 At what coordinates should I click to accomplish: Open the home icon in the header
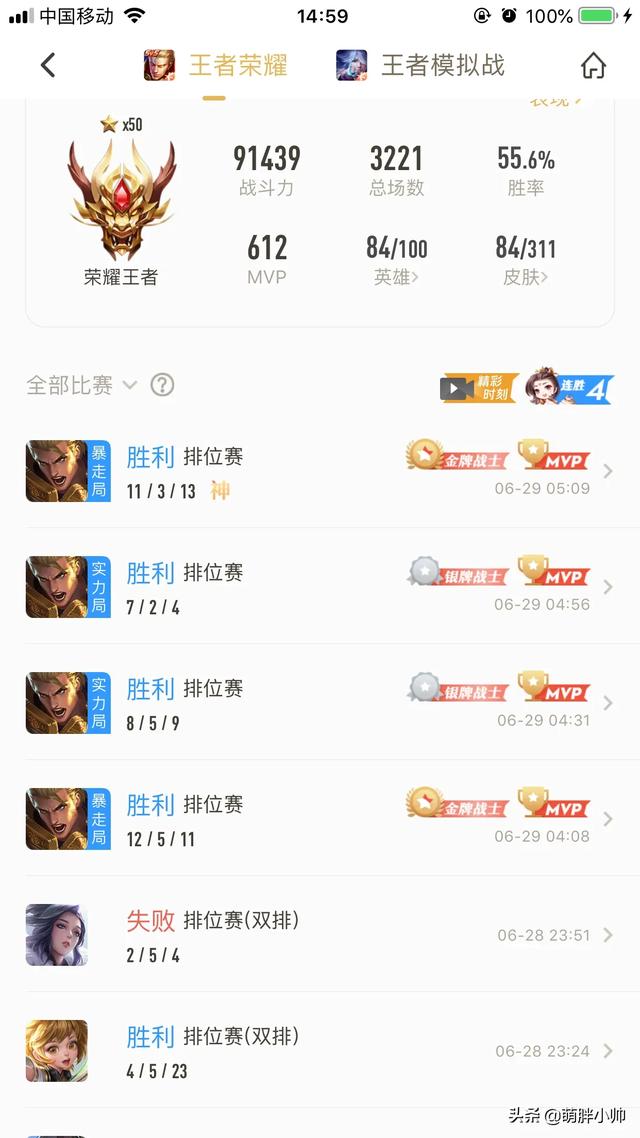click(x=593, y=66)
